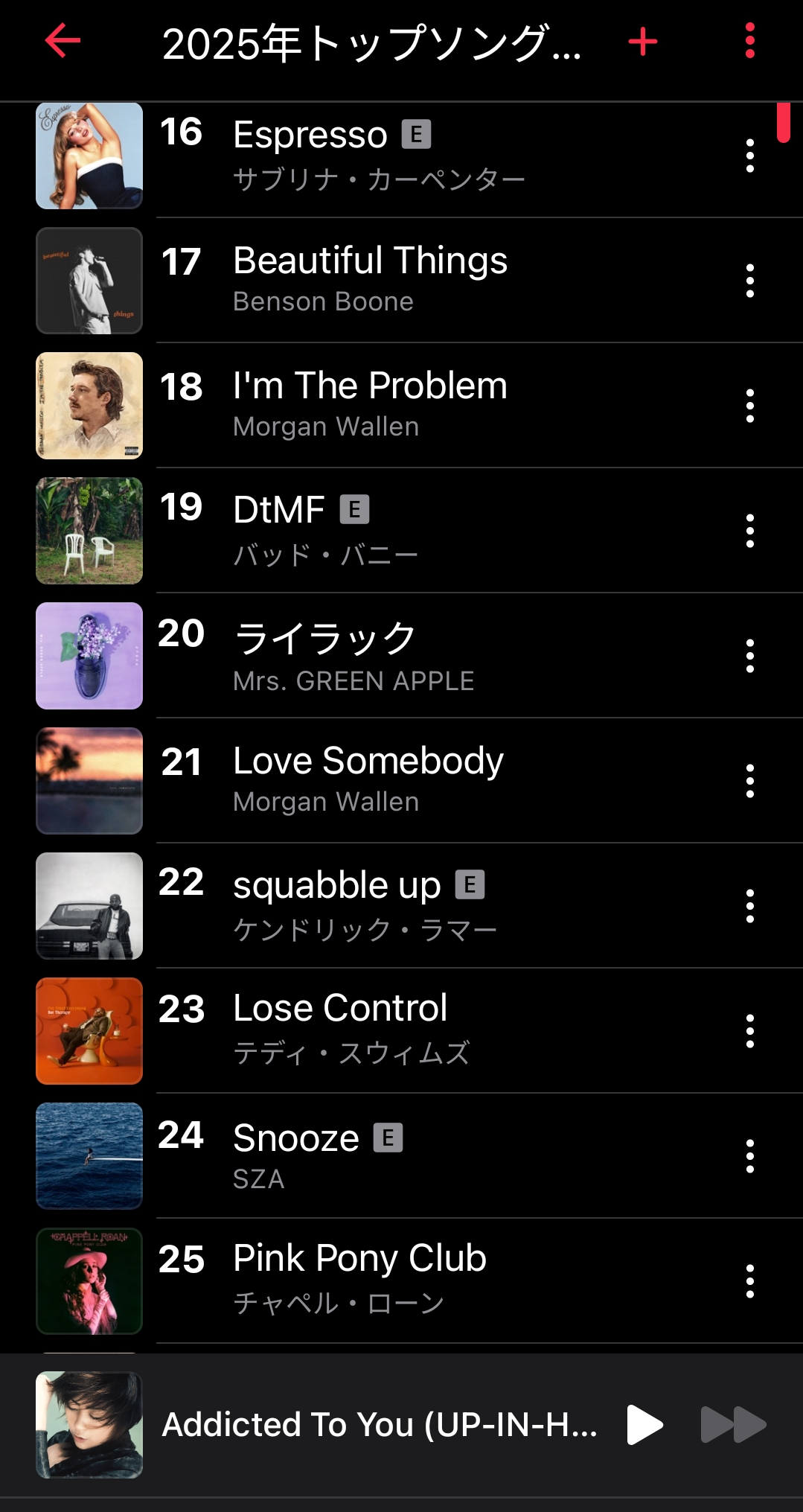The width and height of the screenshot is (803, 1512).
Task: Skip to the next track
Action: pos(732,1425)
